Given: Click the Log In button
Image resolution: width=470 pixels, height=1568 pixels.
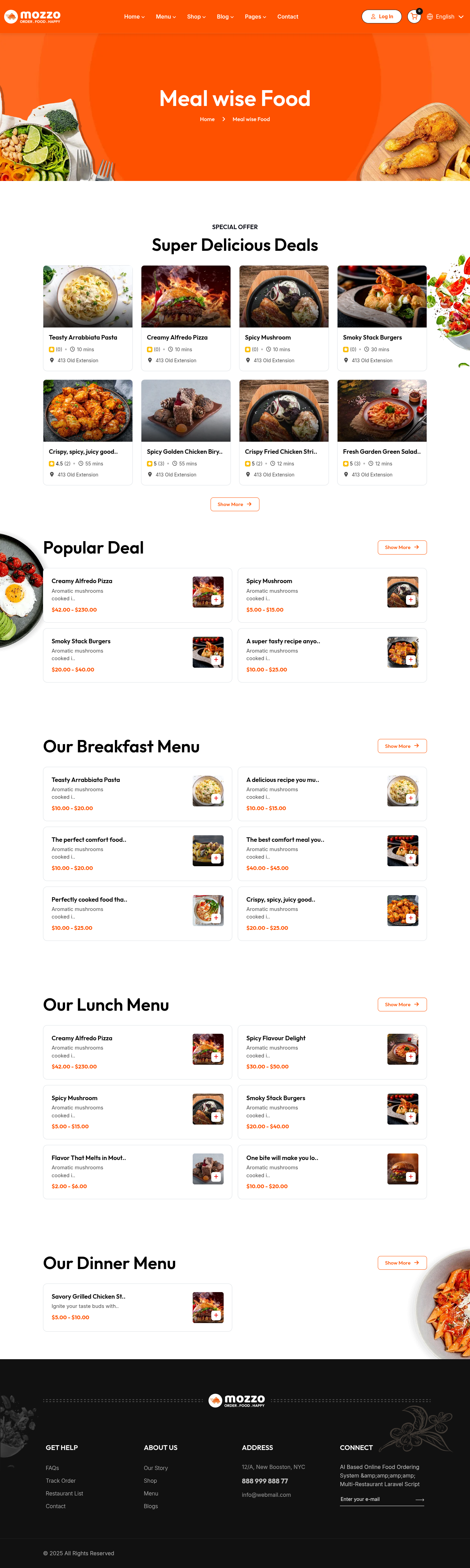Looking at the screenshot, I should coord(381,17).
